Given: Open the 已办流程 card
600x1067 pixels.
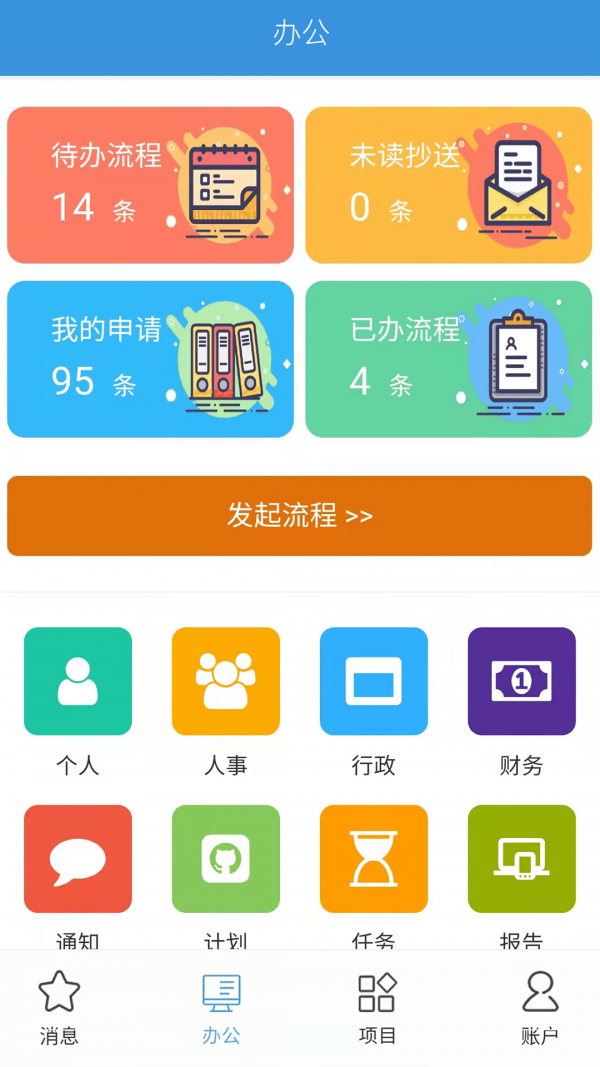Looking at the screenshot, I should (x=448, y=359).
